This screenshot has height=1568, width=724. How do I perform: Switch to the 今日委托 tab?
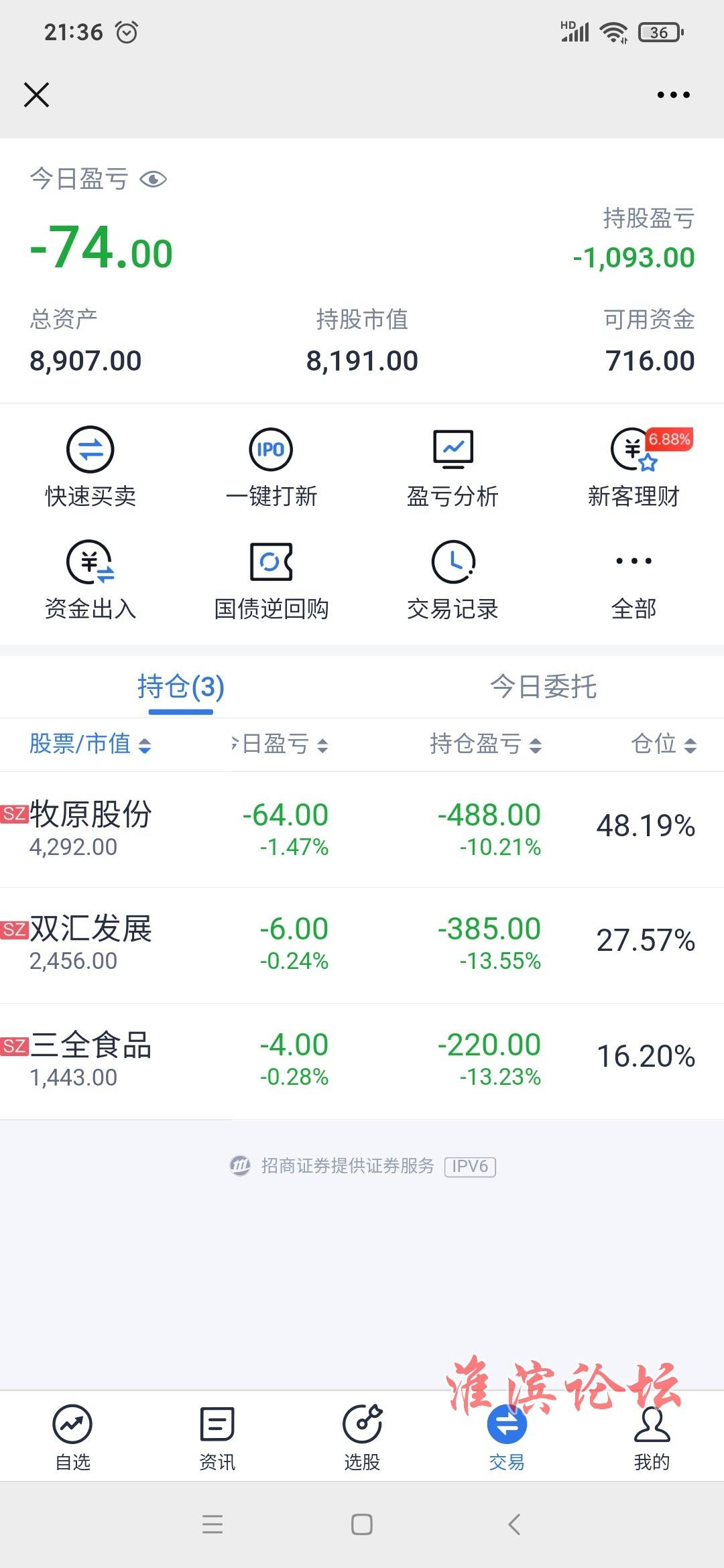(x=543, y=687)
